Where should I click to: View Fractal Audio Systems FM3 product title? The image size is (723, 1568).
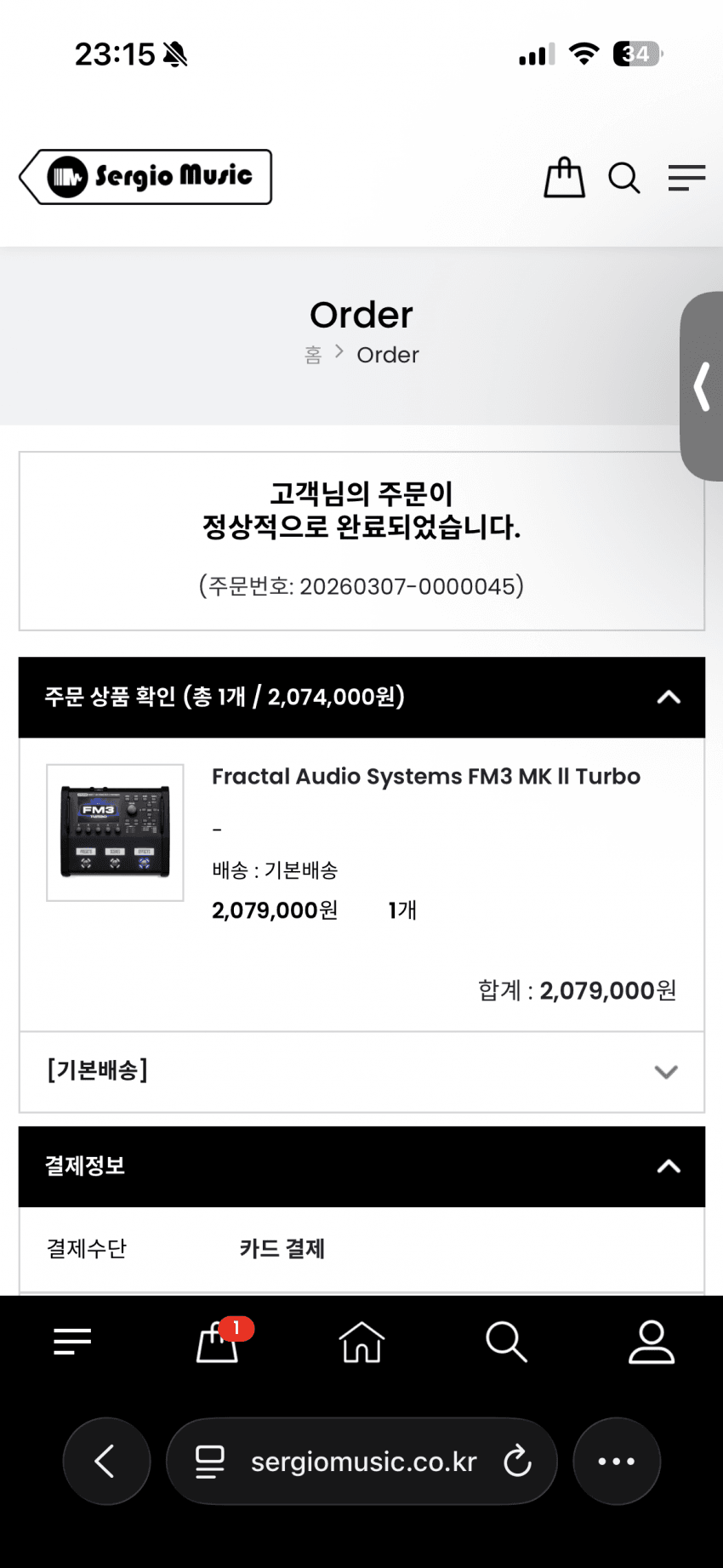pos(425,776)
